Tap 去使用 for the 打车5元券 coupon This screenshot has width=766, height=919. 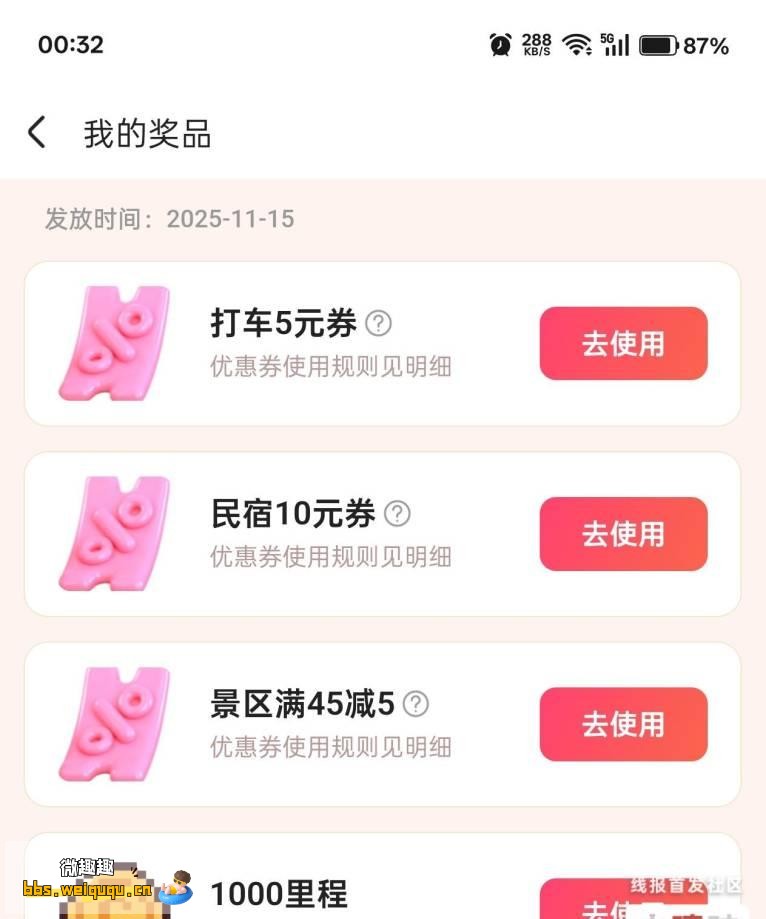[622, 343]
